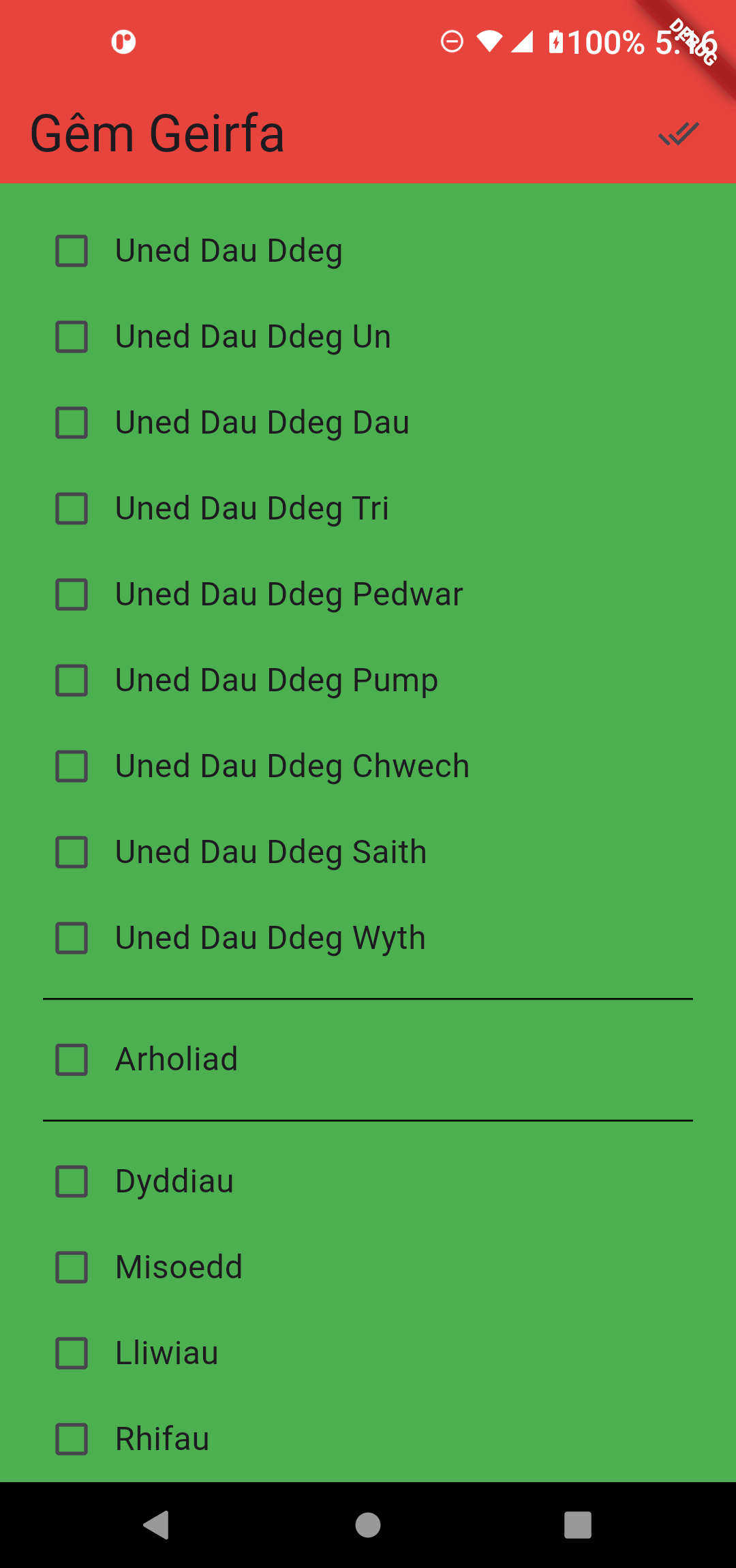
Task: Tick the Rhifau checkbox
Action: pyautogui.click(x=72, y=1439)
